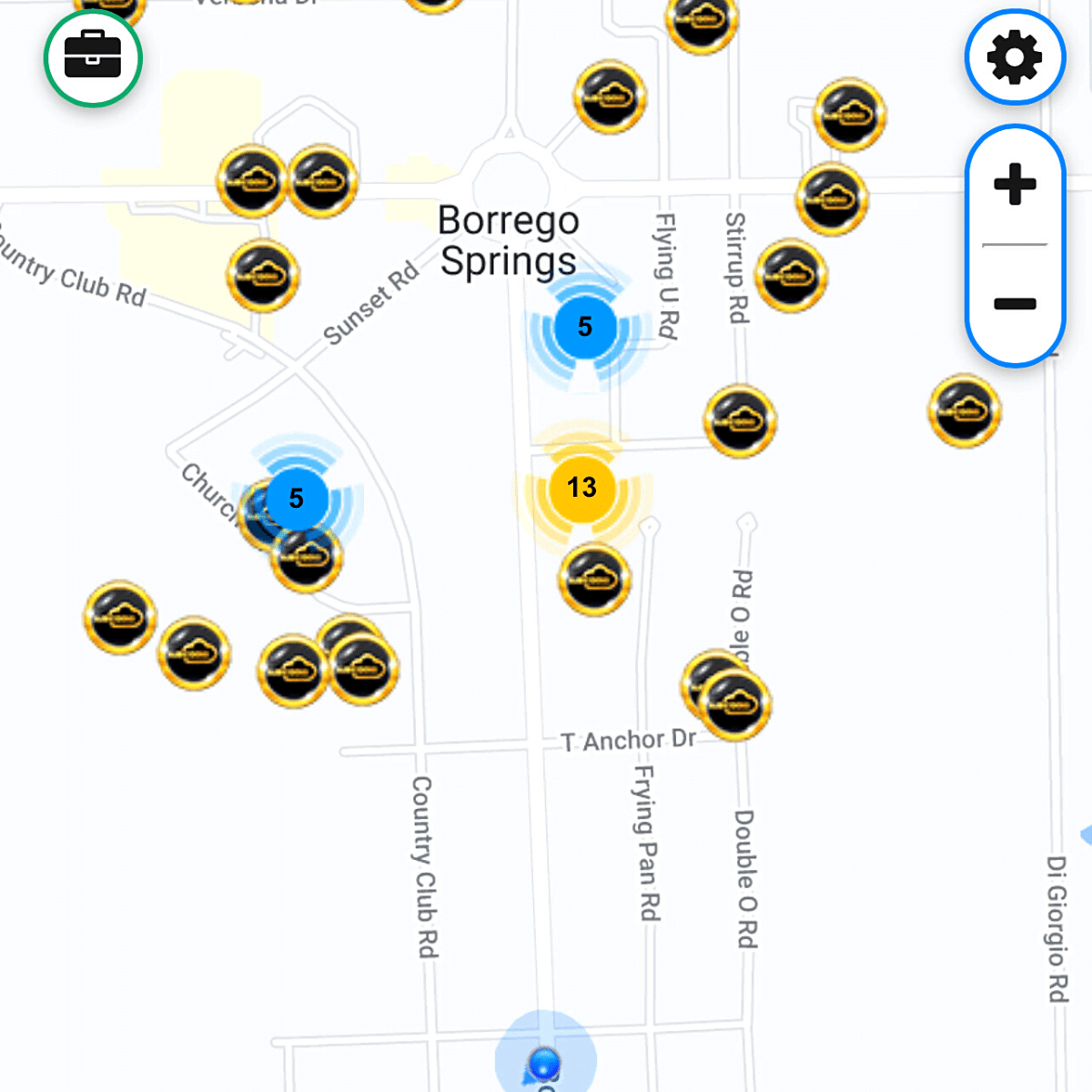Open the blue cluster near Church road

coord(296,499)
